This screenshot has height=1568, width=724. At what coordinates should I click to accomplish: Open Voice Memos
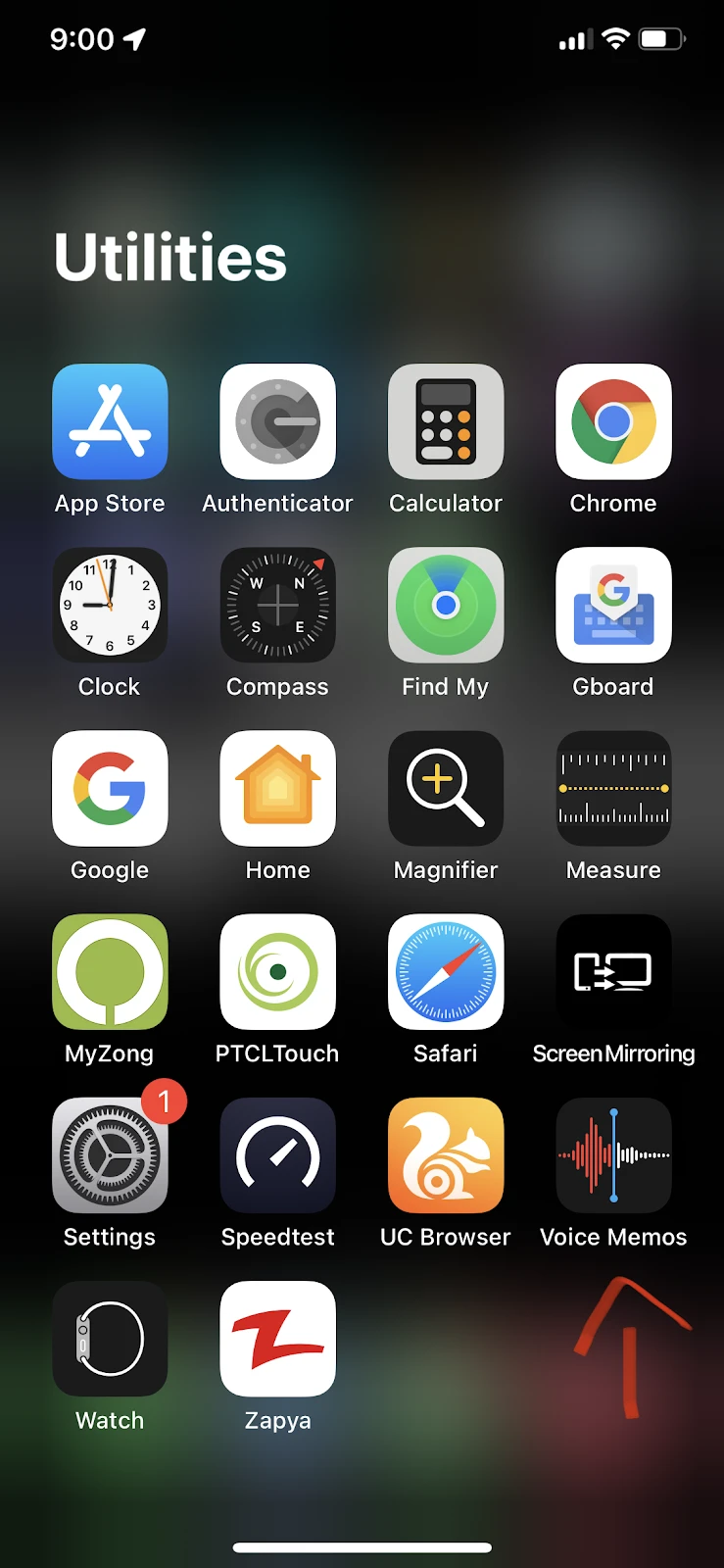[613, 1154]
